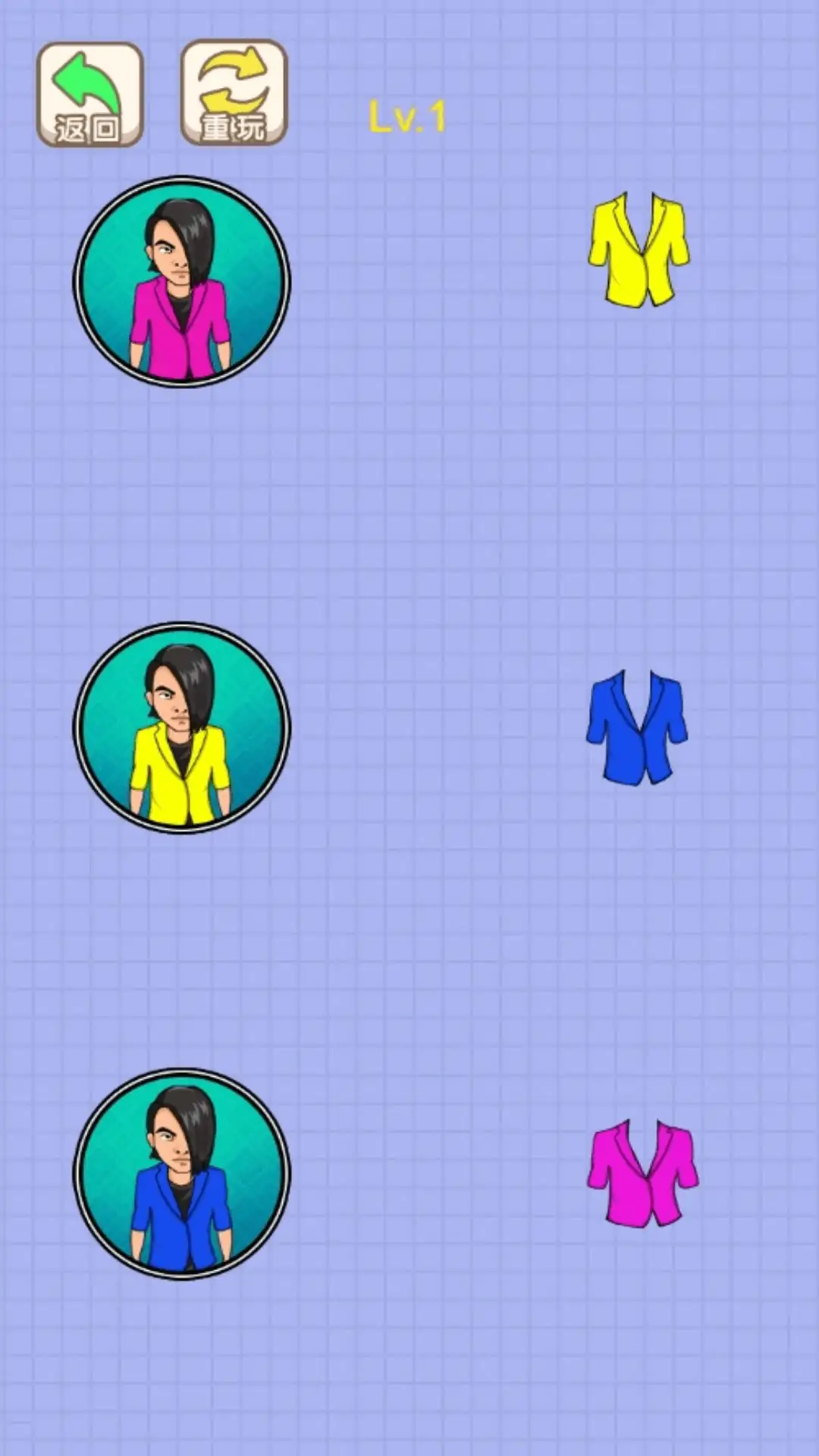Select the character wearing the blue jacket
Image resolution: width=819 pixels, height=1456 pixels.
click(182, 1174)
